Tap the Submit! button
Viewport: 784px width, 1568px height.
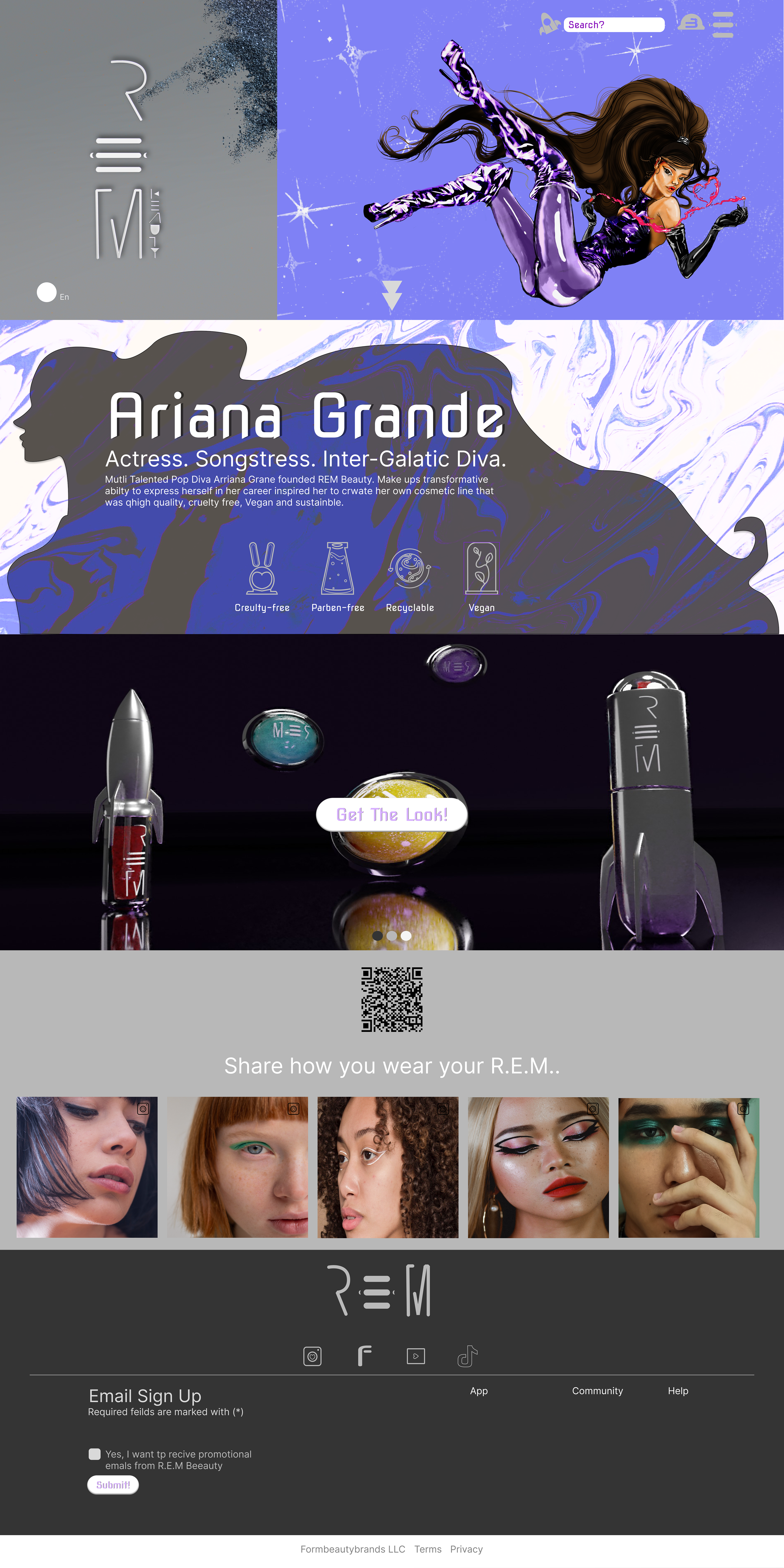tap(113, 1485)
